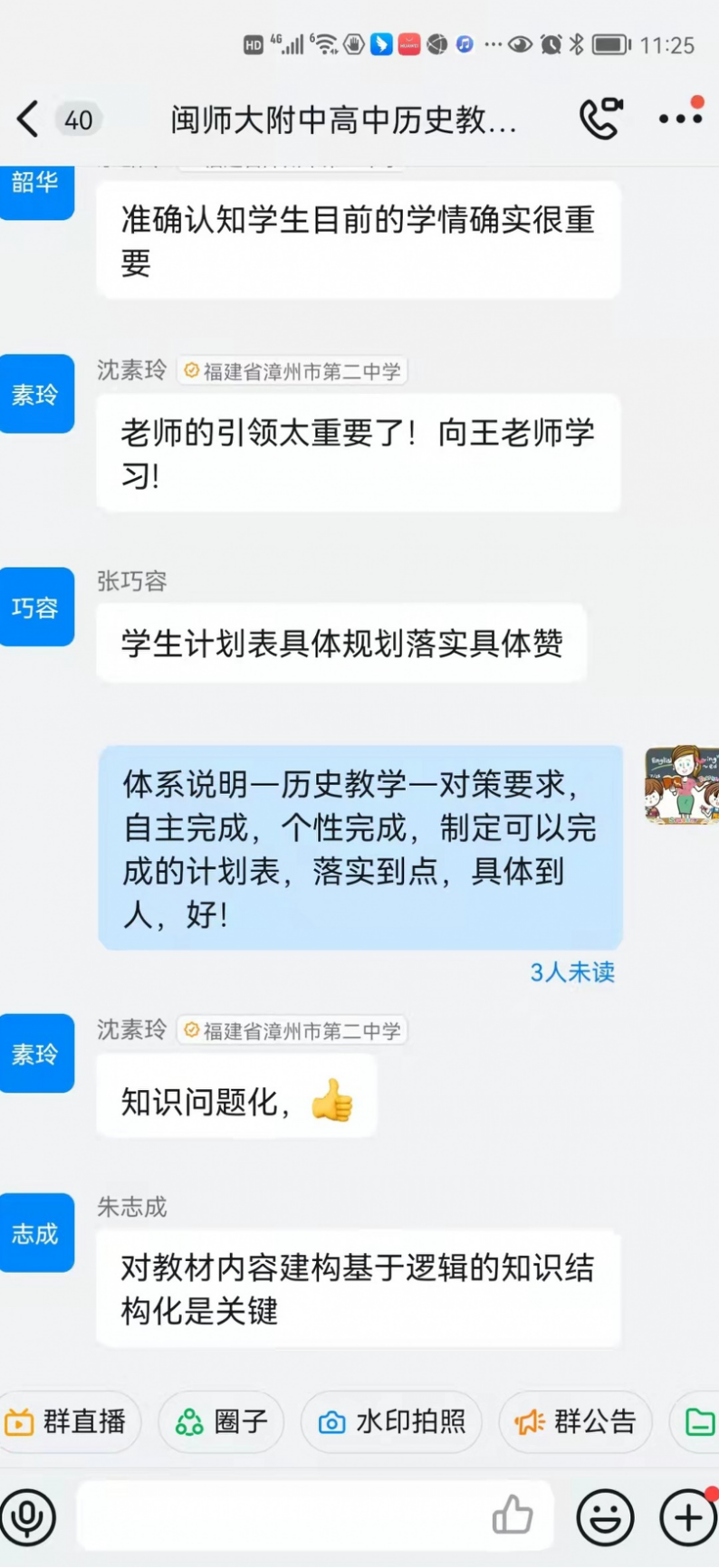Open the emoji picker

coord(605,1517)
